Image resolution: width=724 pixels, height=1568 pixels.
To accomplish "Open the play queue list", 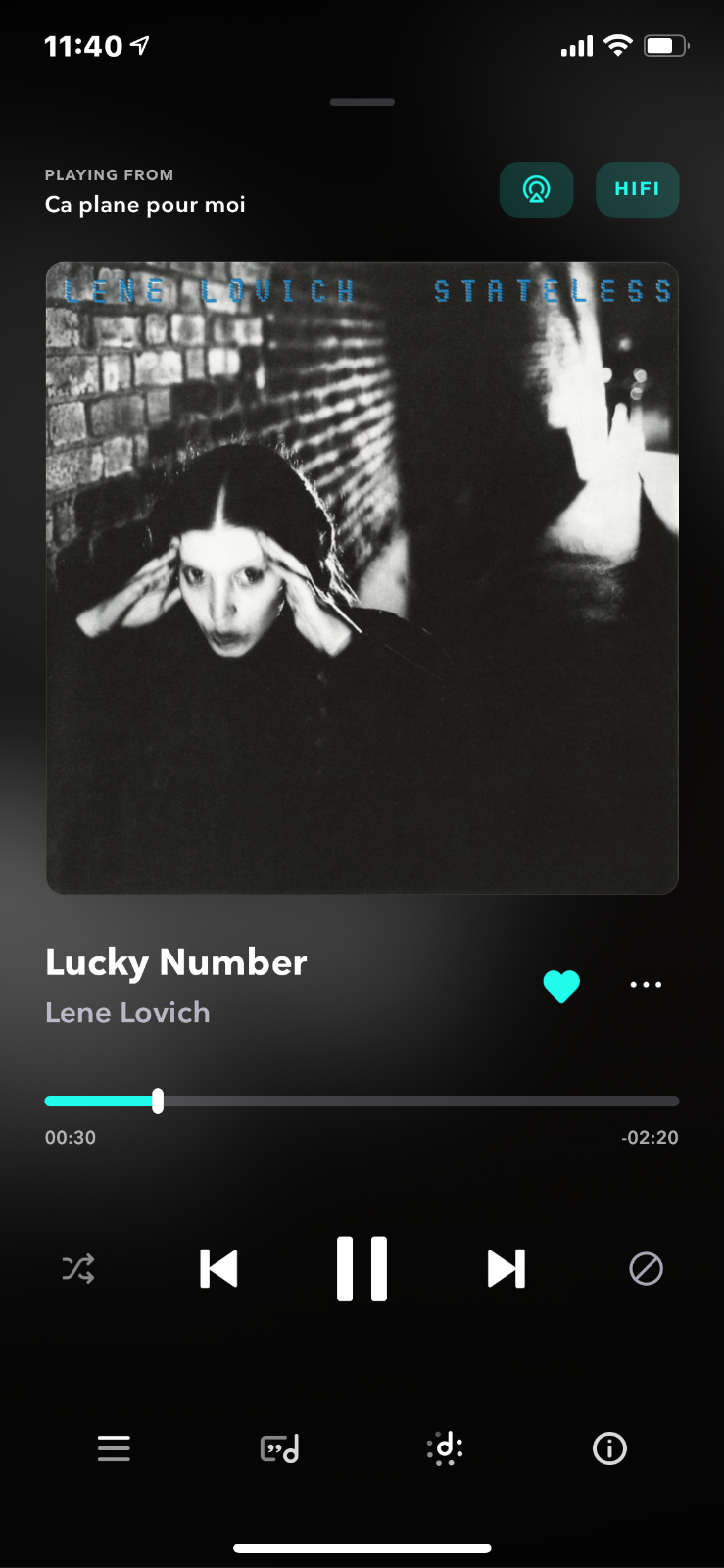I will click(114, 1448).
